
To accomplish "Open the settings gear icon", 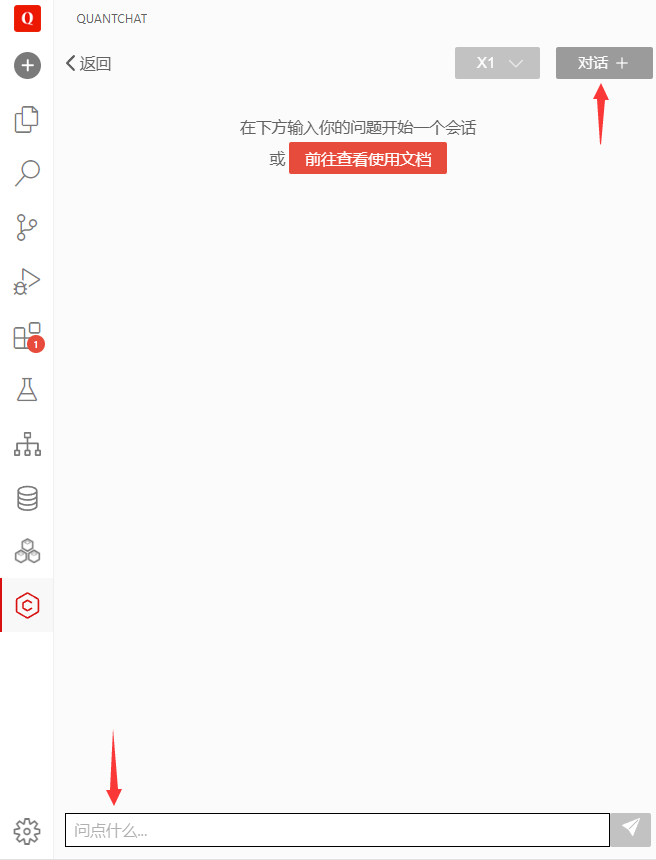I will click(27, 830).
